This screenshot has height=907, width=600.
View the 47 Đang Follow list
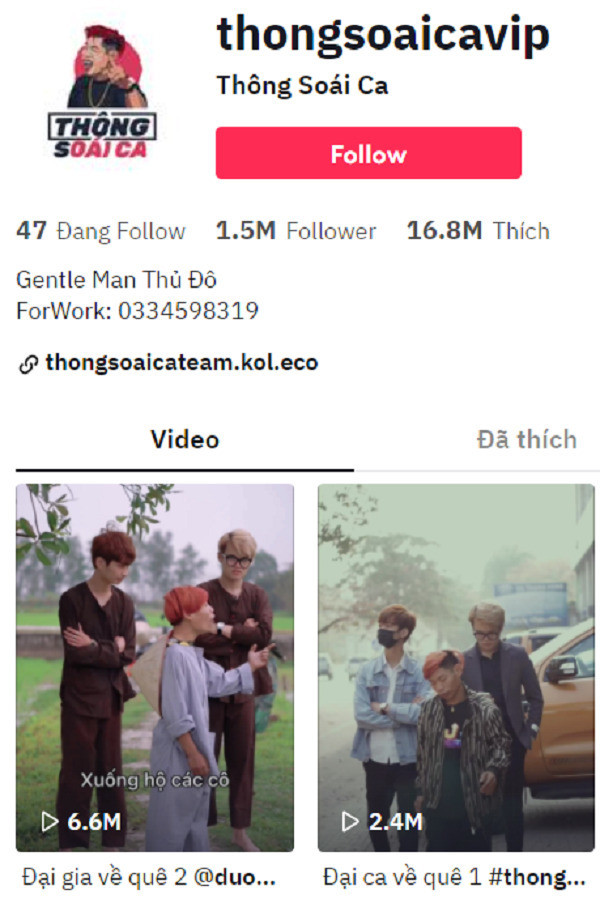point(101,231)
